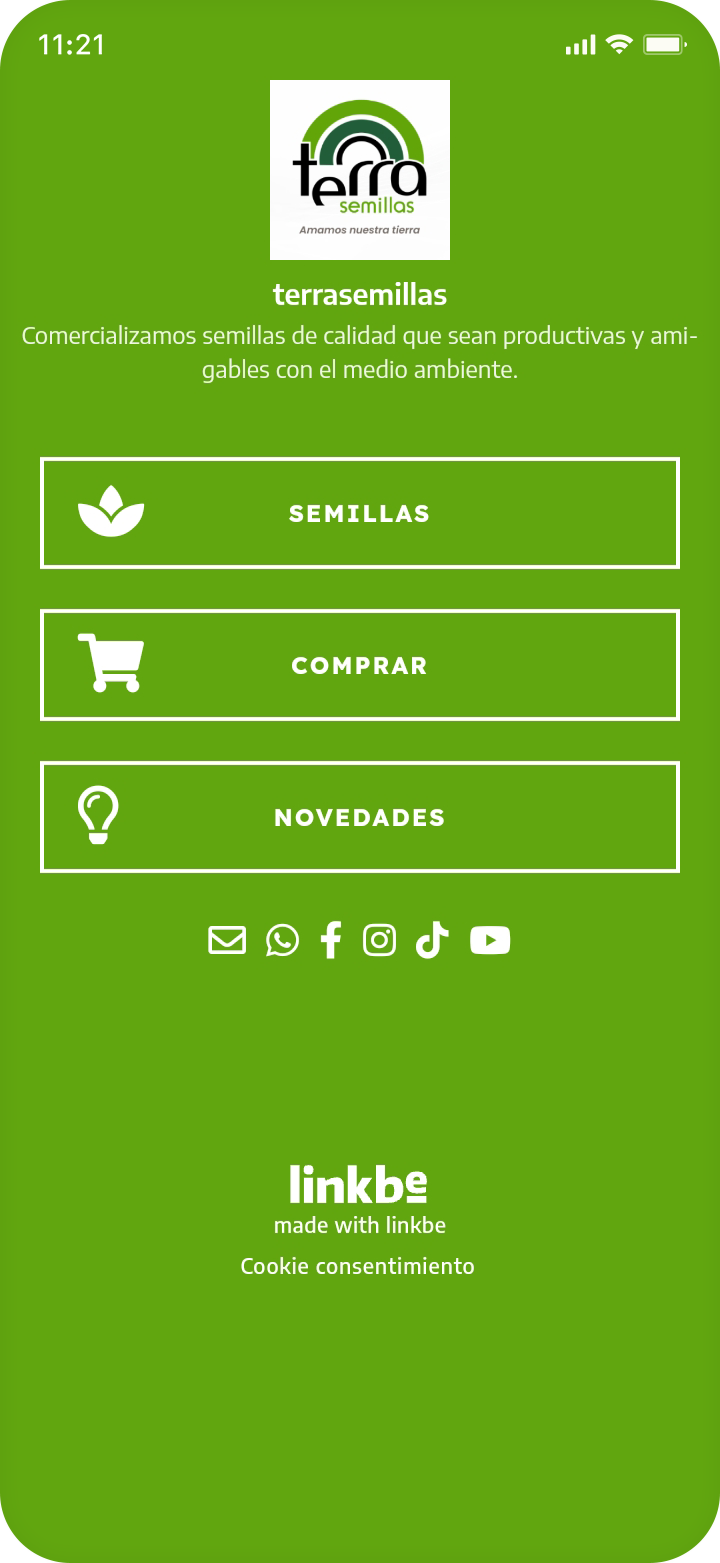Open the COMPRAR section

tap(359, 664)
